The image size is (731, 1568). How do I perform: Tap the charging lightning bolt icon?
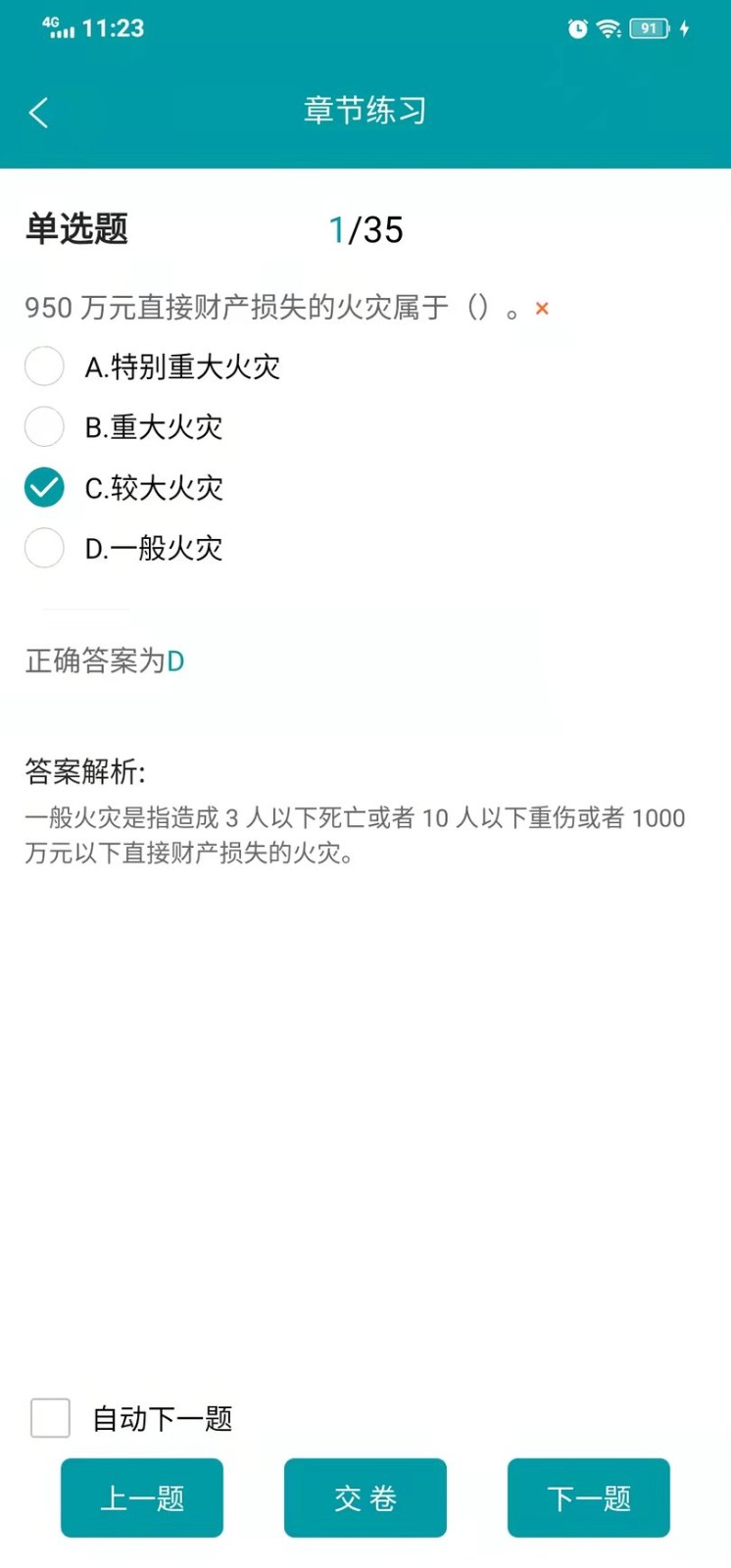coord(685,28)
